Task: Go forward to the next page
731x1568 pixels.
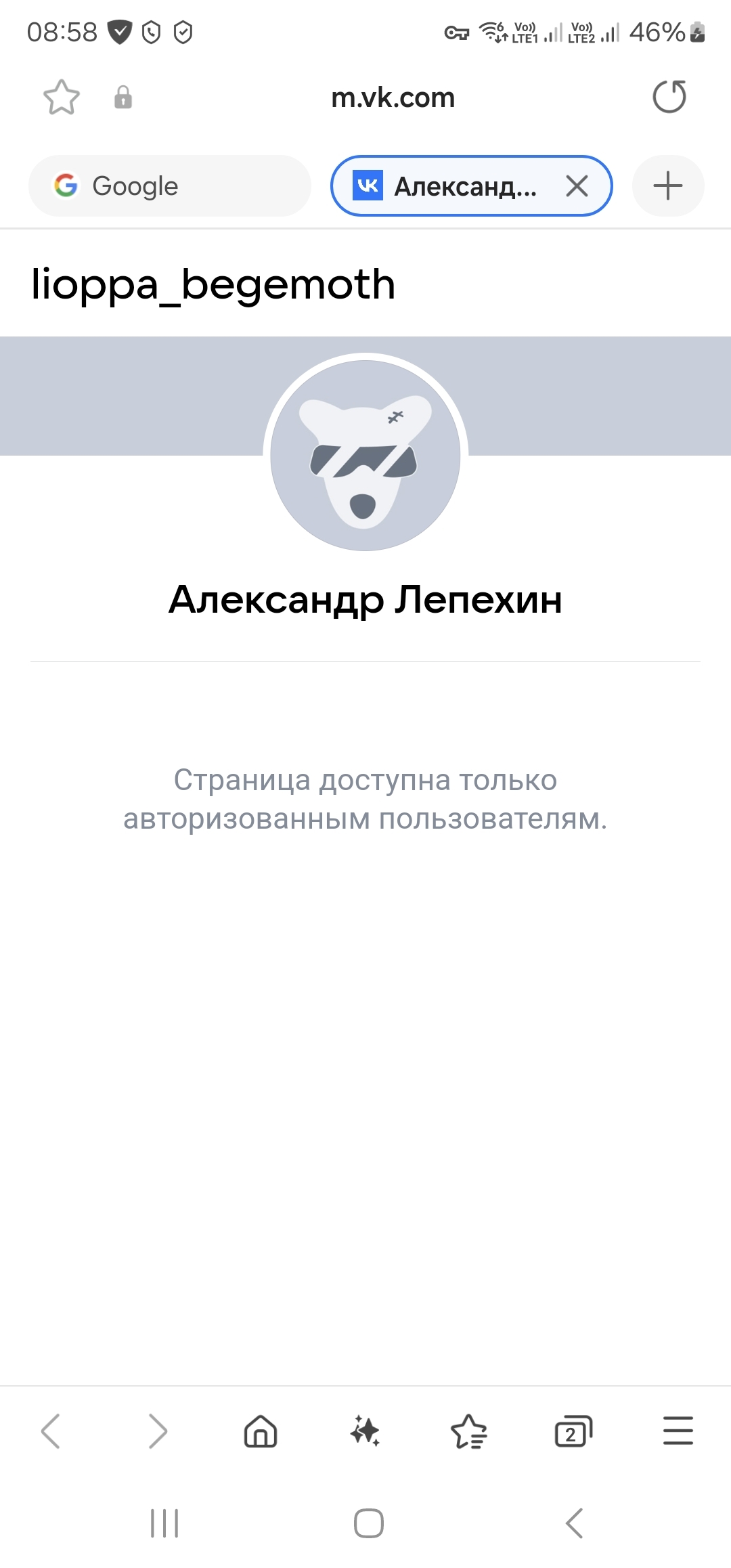Action: pyautogui.click(x=157, y=1431)
